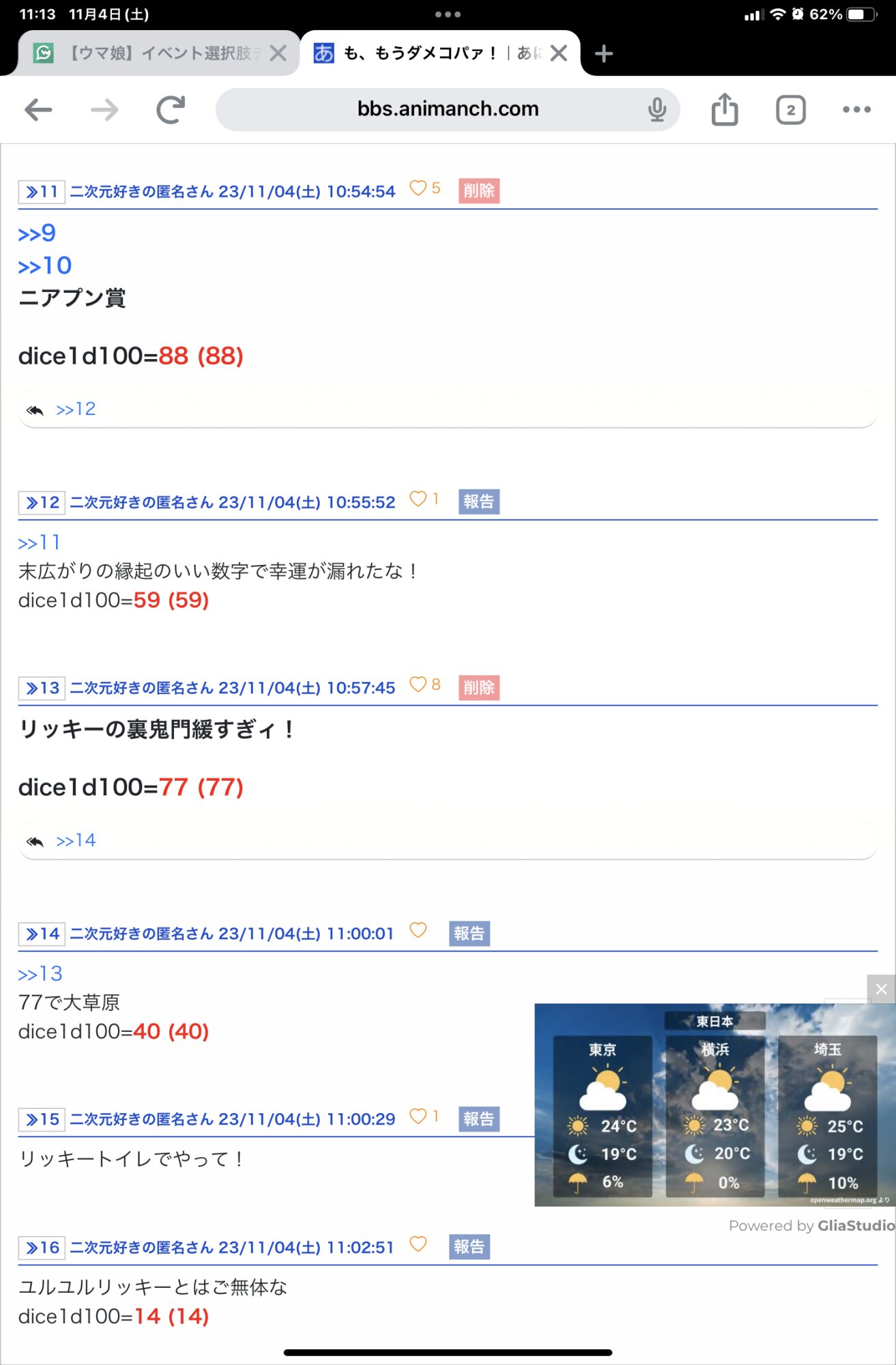The height and width of the screenshot is (1365, 896).
Task: Open the tab switcher showing 2
Action: pyautogui.click(x=790, y=109)
